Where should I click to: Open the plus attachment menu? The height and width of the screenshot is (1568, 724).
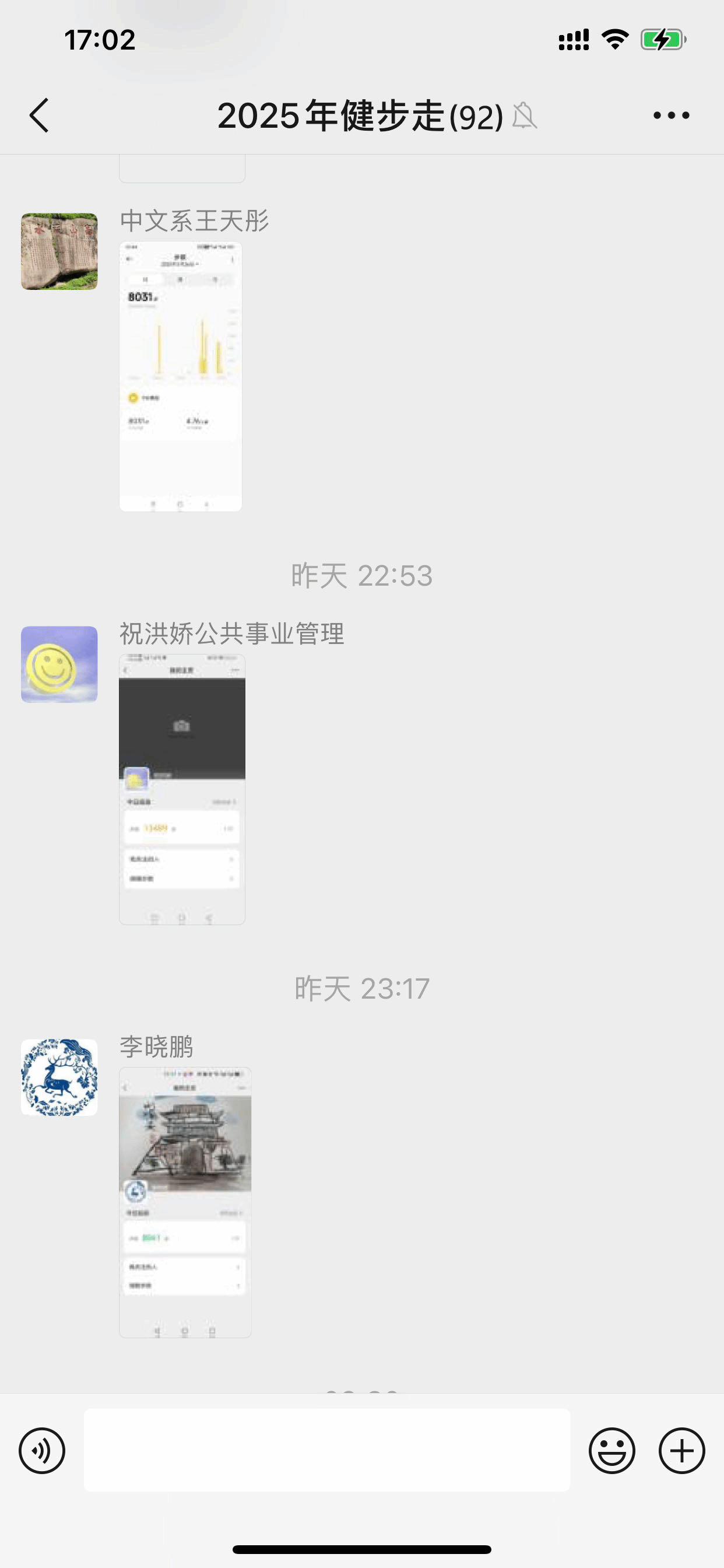pos(681,1451)
